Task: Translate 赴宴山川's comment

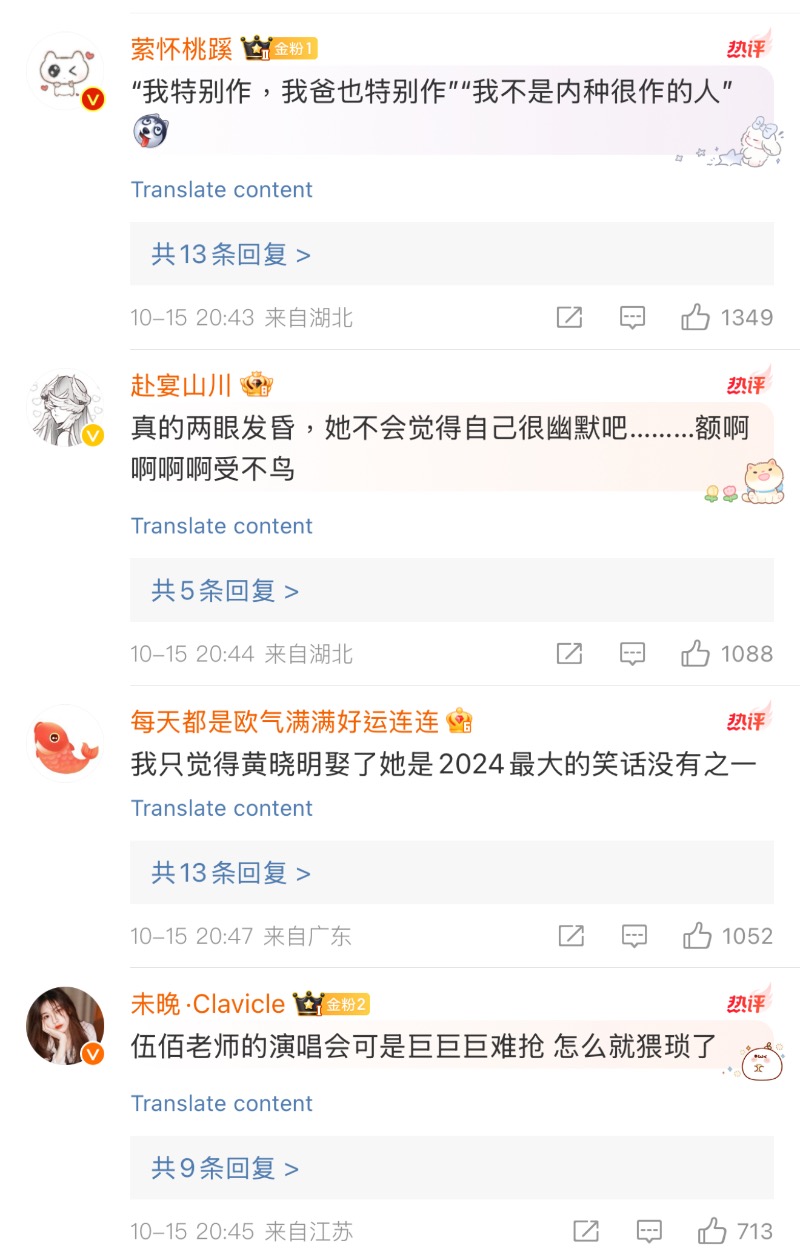Action: pyautogui.click(x=221, y=526)
